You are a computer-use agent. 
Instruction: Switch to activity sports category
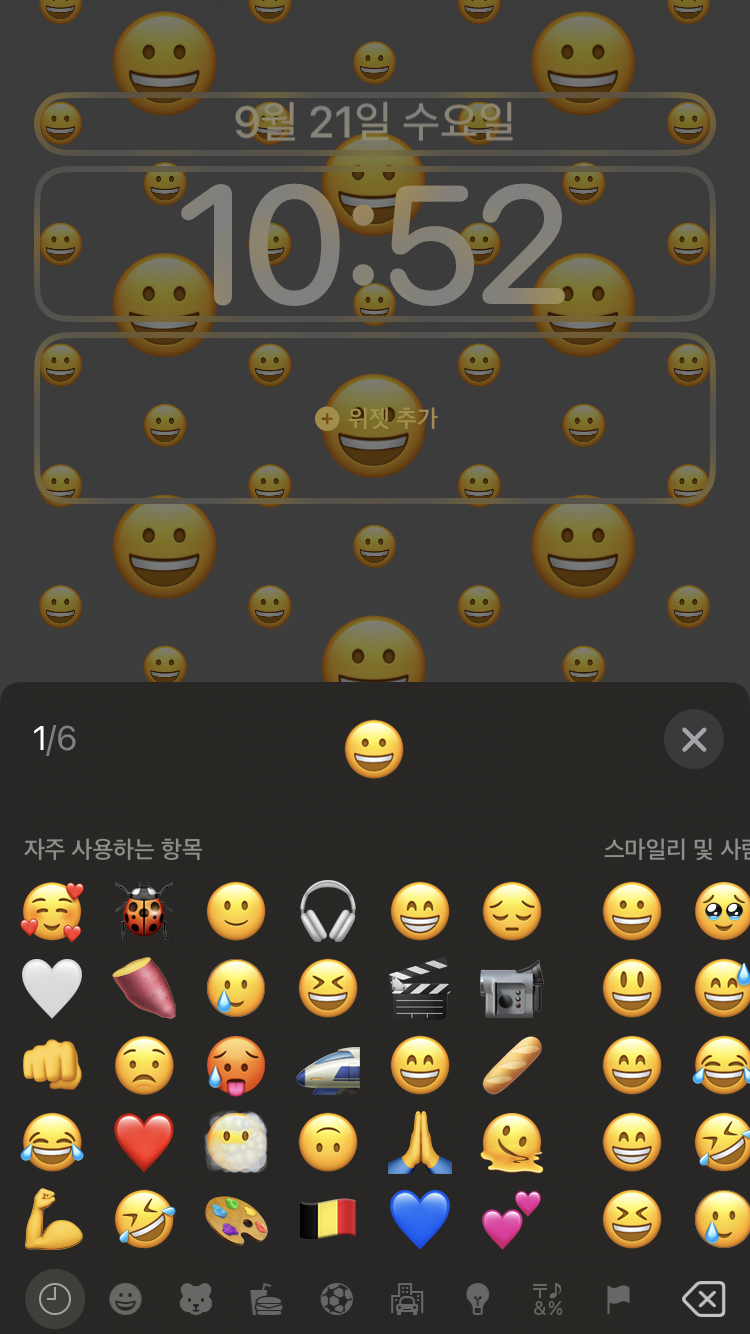point(336,1299)
